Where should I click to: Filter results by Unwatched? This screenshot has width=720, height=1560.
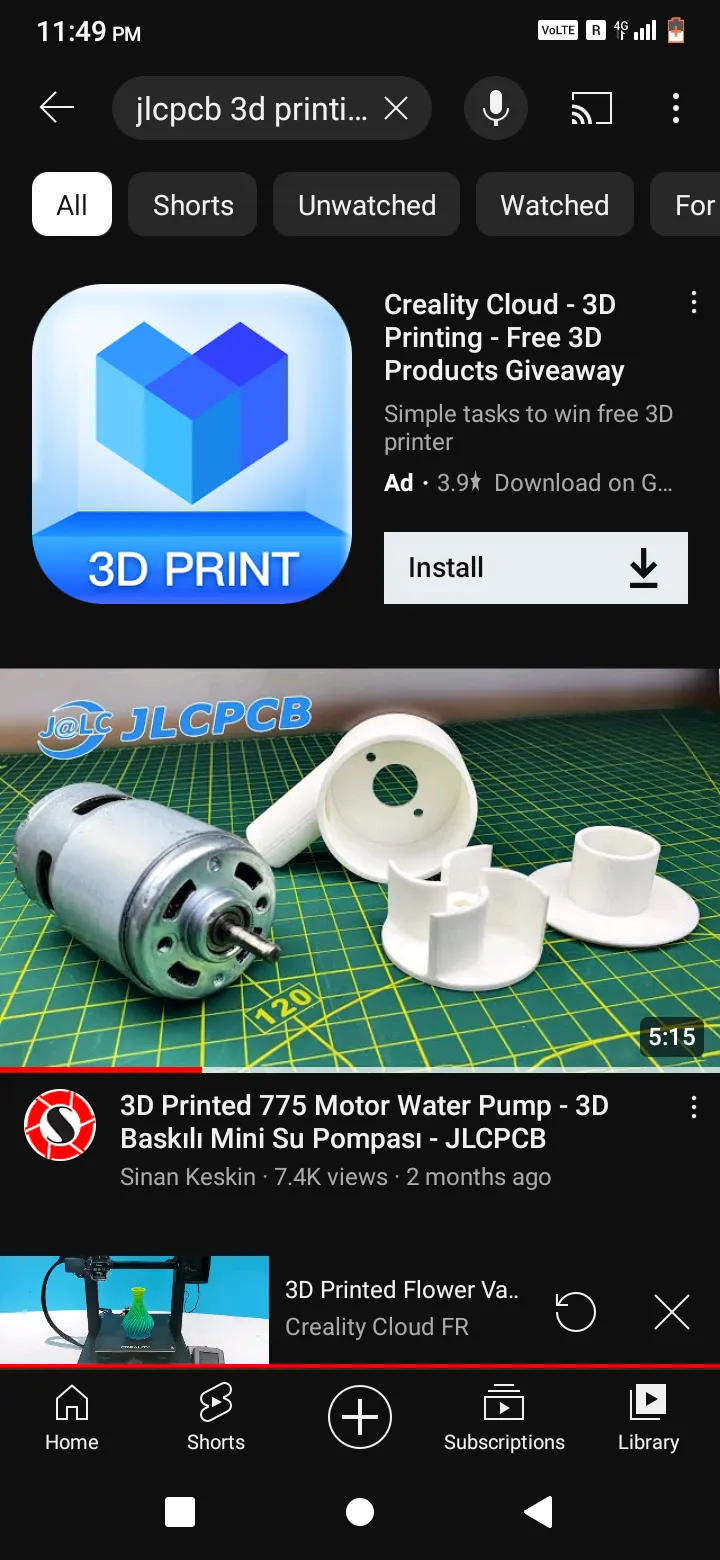point(367,205)
